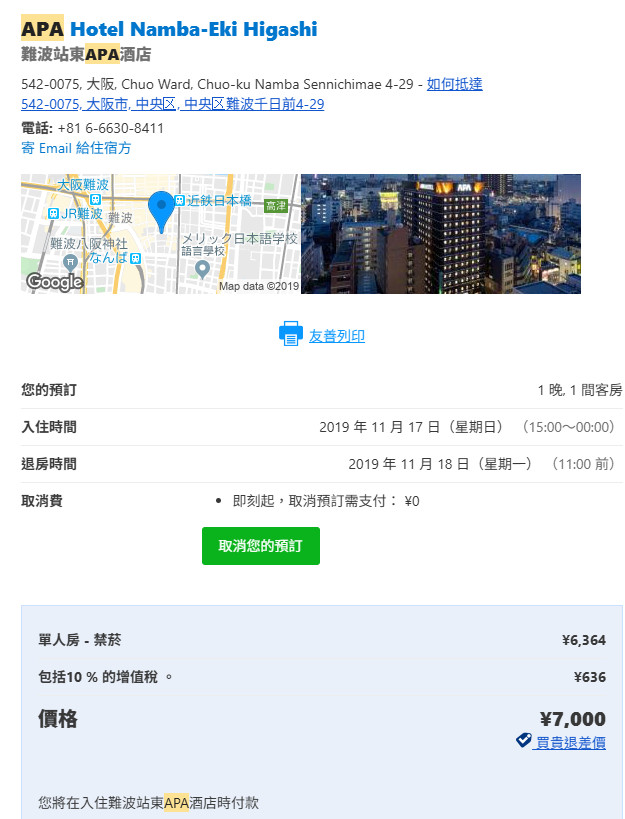625x819 pixels.
Task: Tap the 如何抵達 directions link
Action: [x=454, y=84]
